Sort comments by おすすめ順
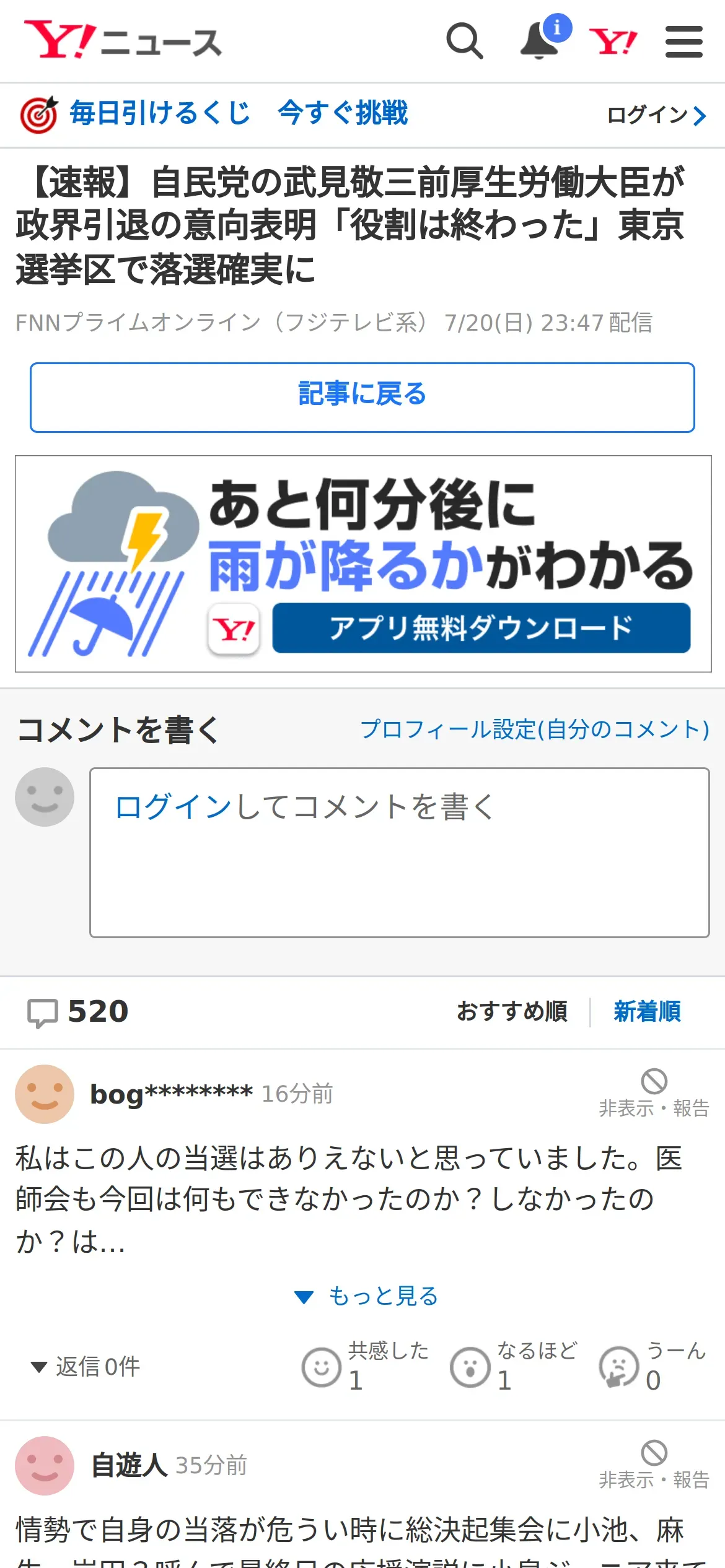This screenshot has height=1568, width=725. coord(512,1011)
